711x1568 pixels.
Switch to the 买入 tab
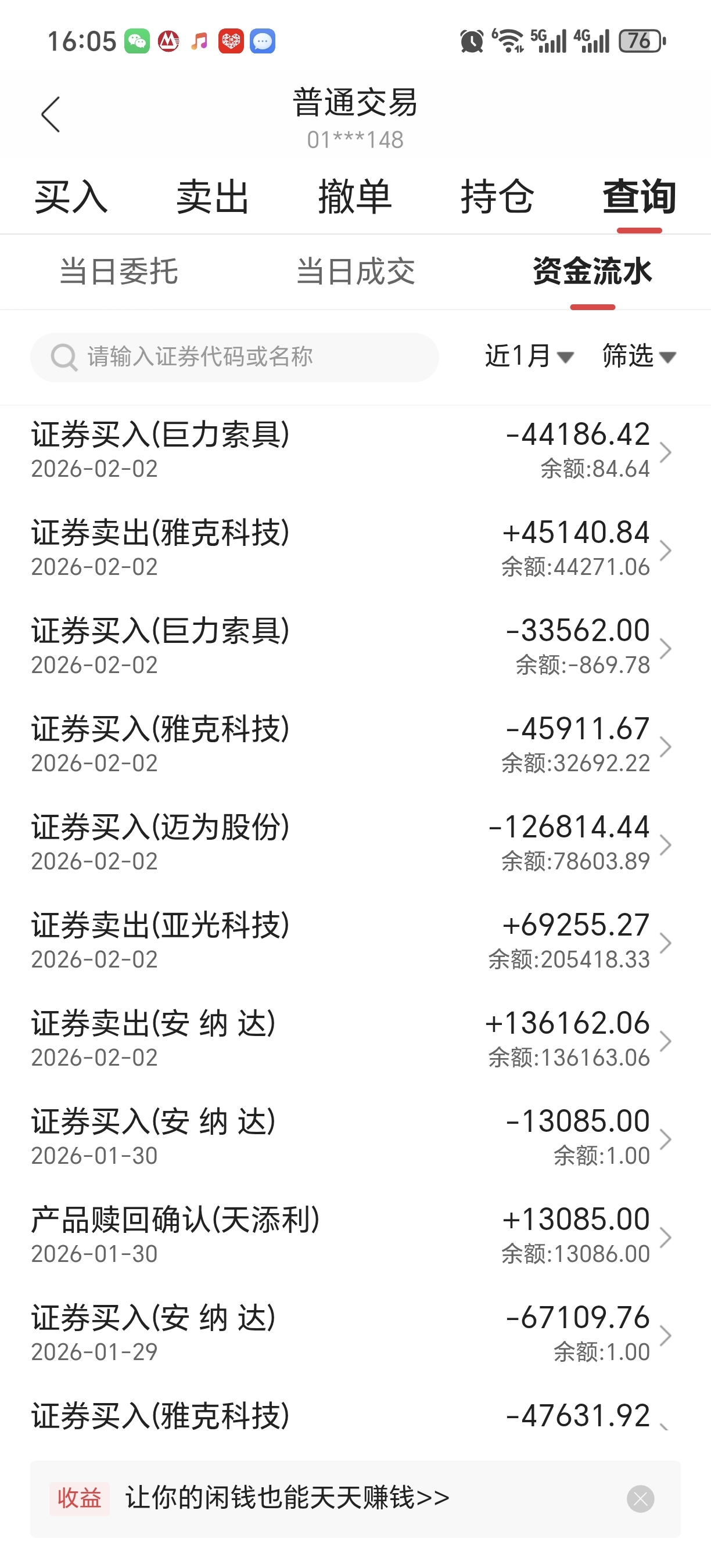(71, 197)
